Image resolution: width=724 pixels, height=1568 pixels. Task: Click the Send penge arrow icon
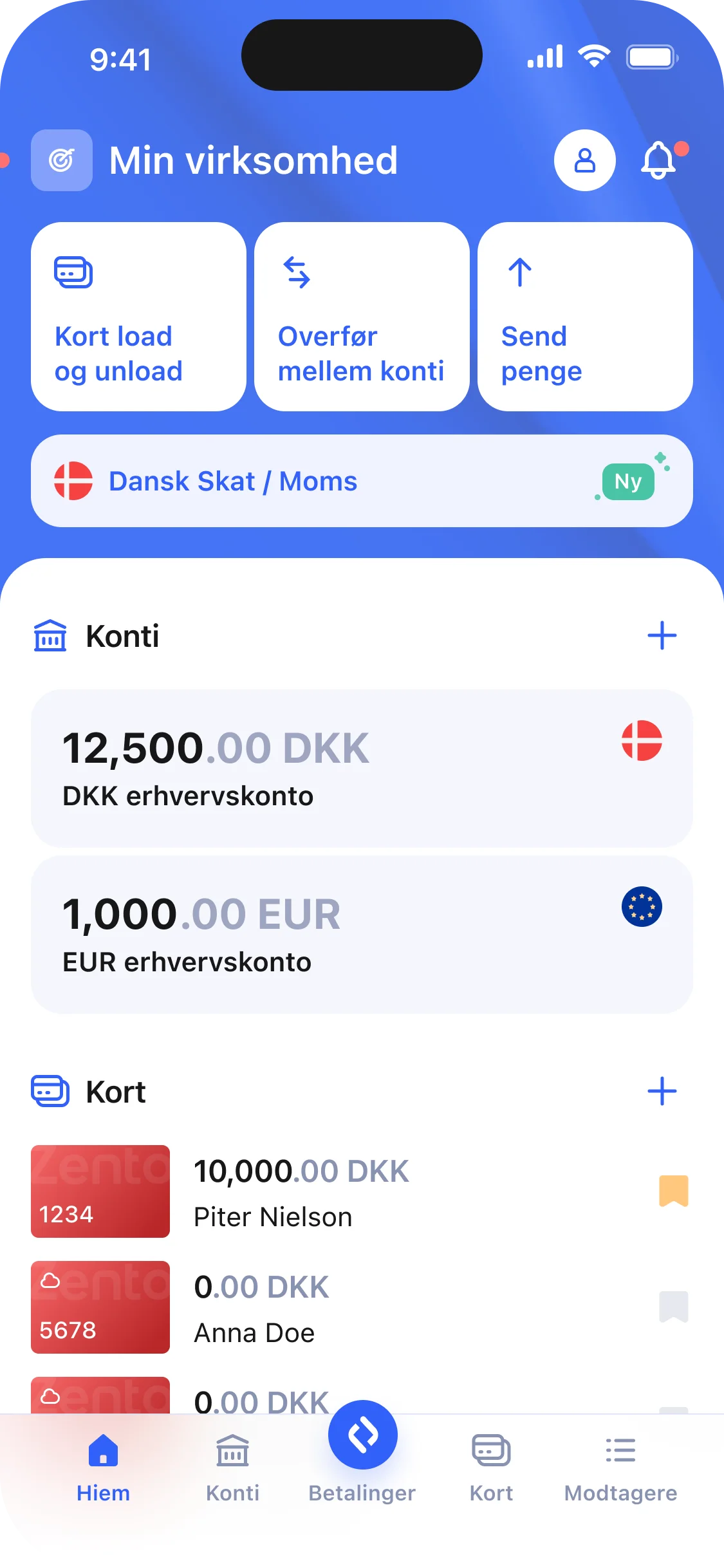pos(519,270)
